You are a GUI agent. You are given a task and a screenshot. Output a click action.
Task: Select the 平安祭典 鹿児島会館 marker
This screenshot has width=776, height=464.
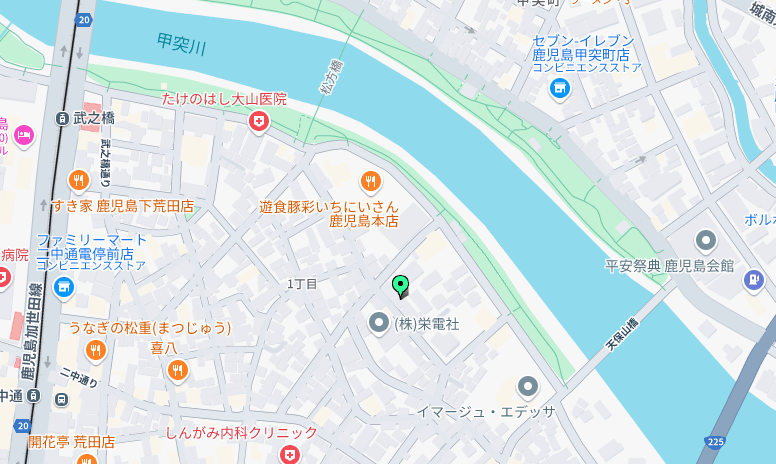point(706,241)
